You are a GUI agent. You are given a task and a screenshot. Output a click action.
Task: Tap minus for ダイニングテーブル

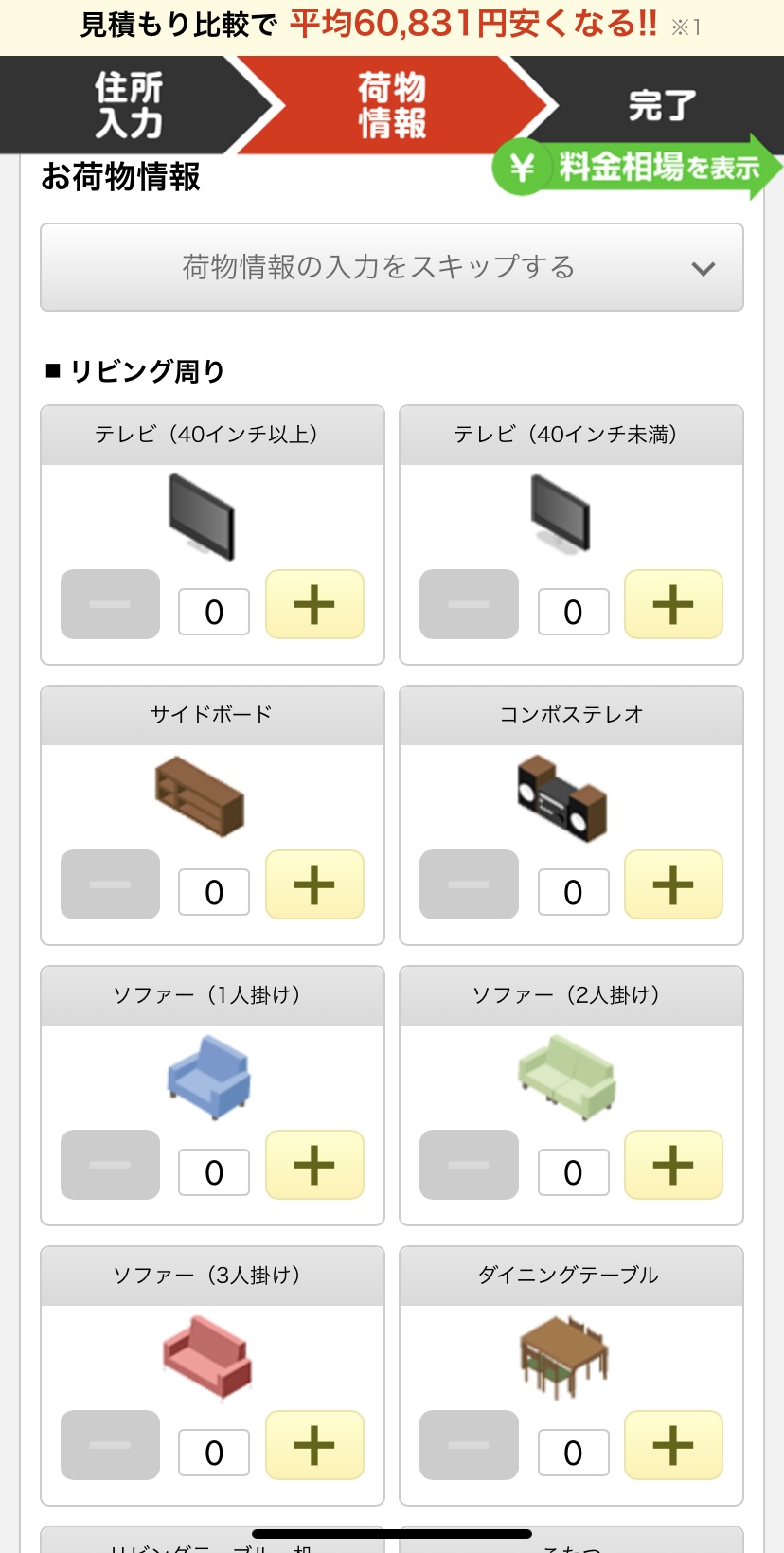(x=469, y=1445)
